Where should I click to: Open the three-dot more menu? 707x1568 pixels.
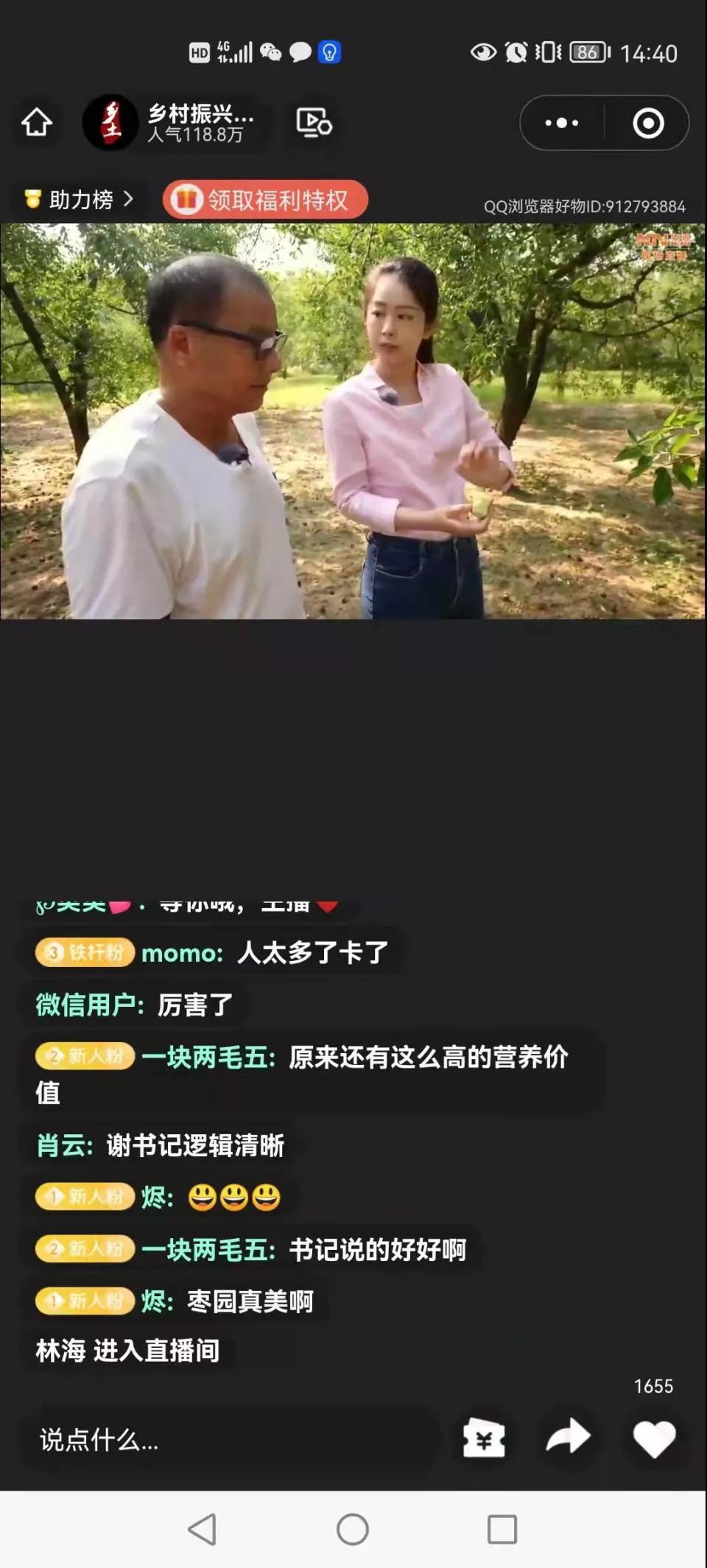pyautogui.click(x=562, y=123)
